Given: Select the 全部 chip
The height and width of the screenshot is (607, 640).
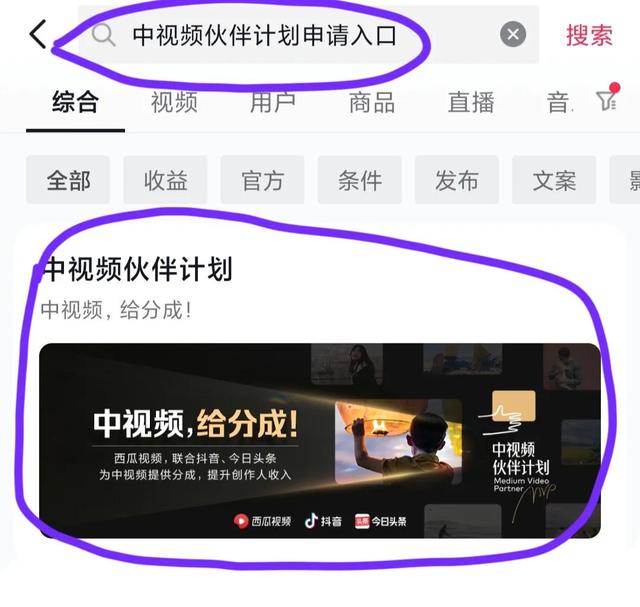Looking at the screenshot, I should click(x=68, y=180).
